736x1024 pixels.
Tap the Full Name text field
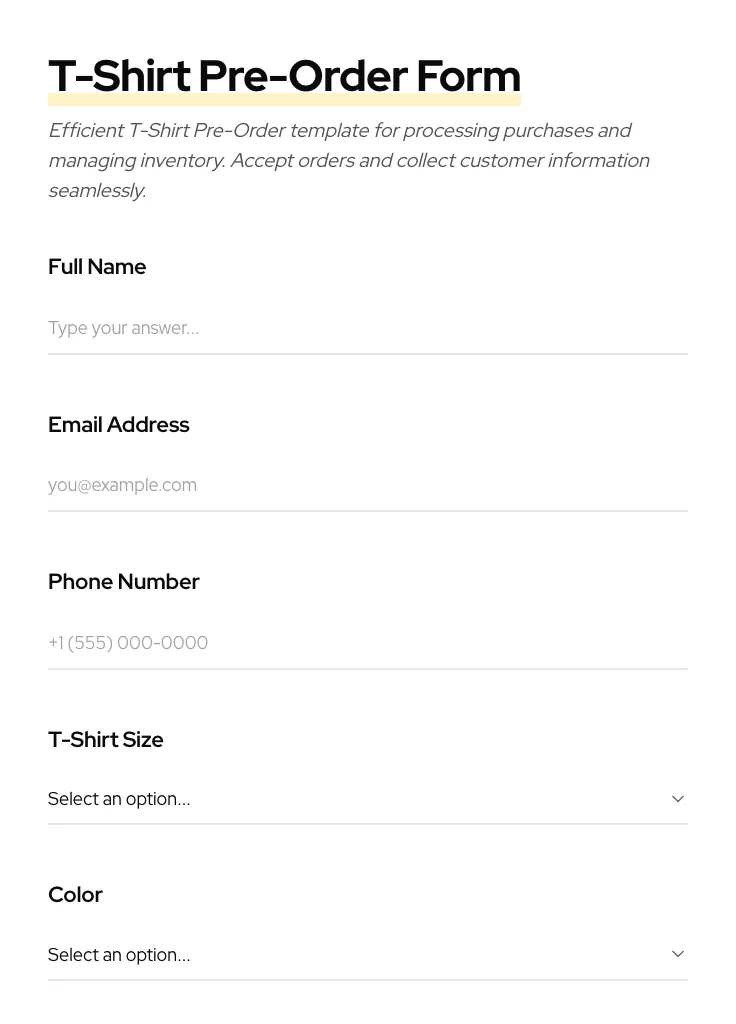click(x=367, y=328)
